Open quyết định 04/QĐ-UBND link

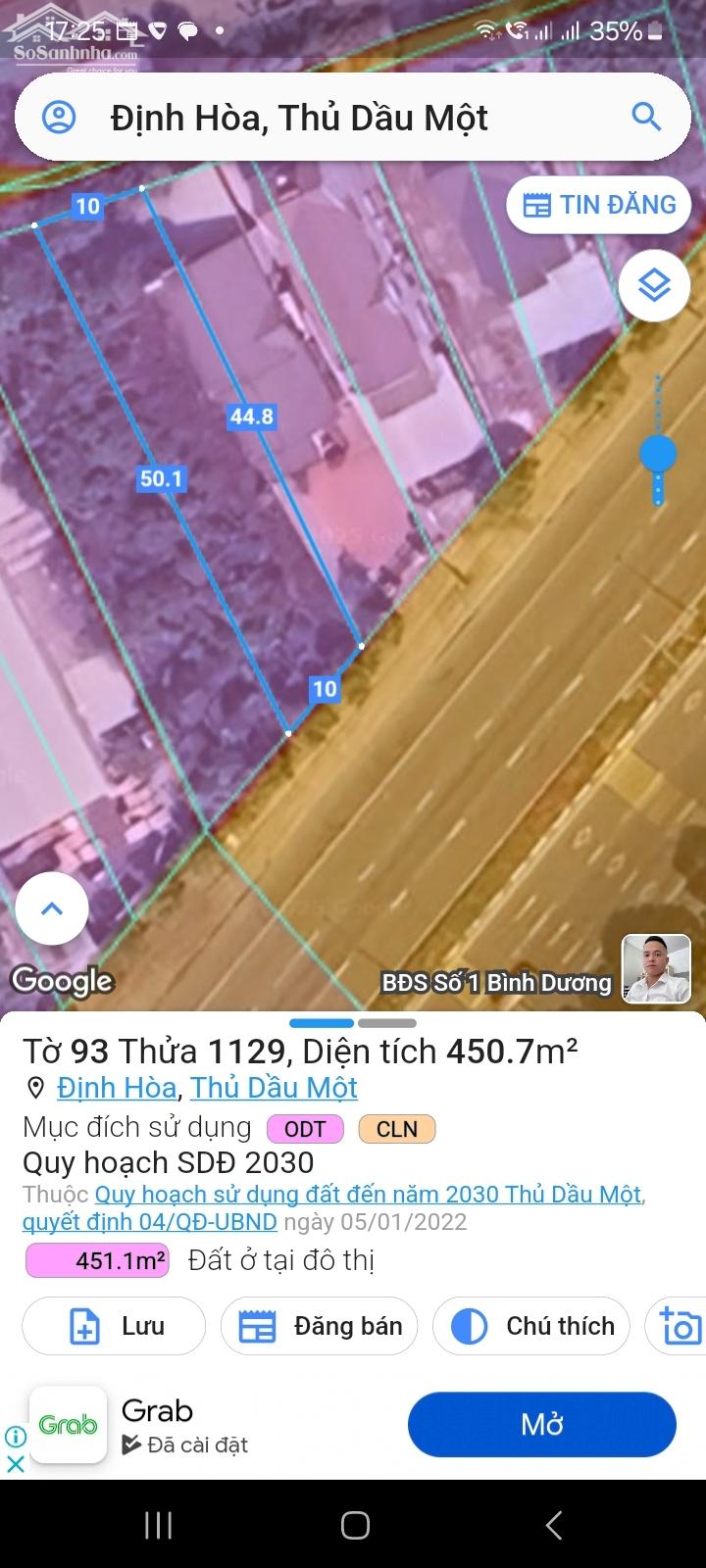click(x=149, y=1222)
